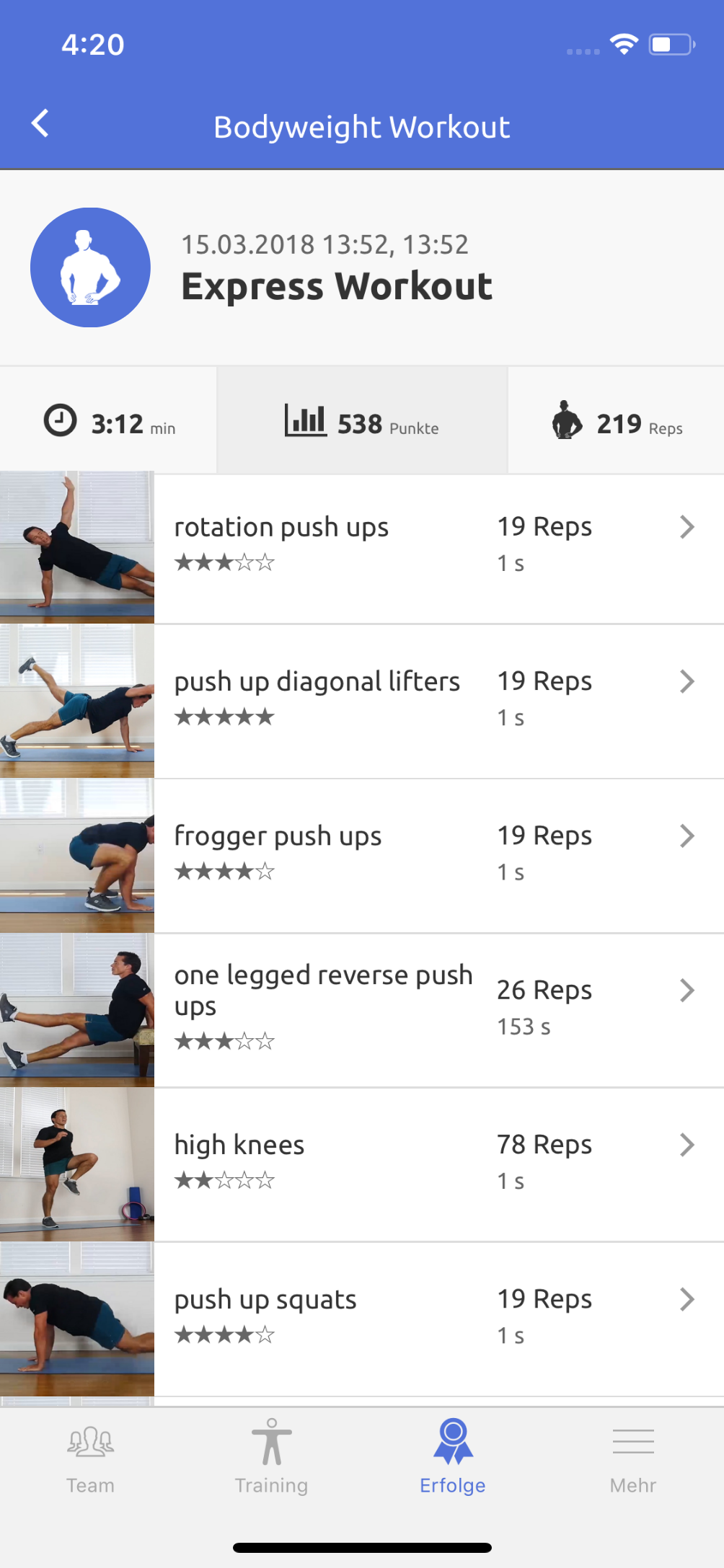Switch to the Team tab

(x=91, y=1458)
